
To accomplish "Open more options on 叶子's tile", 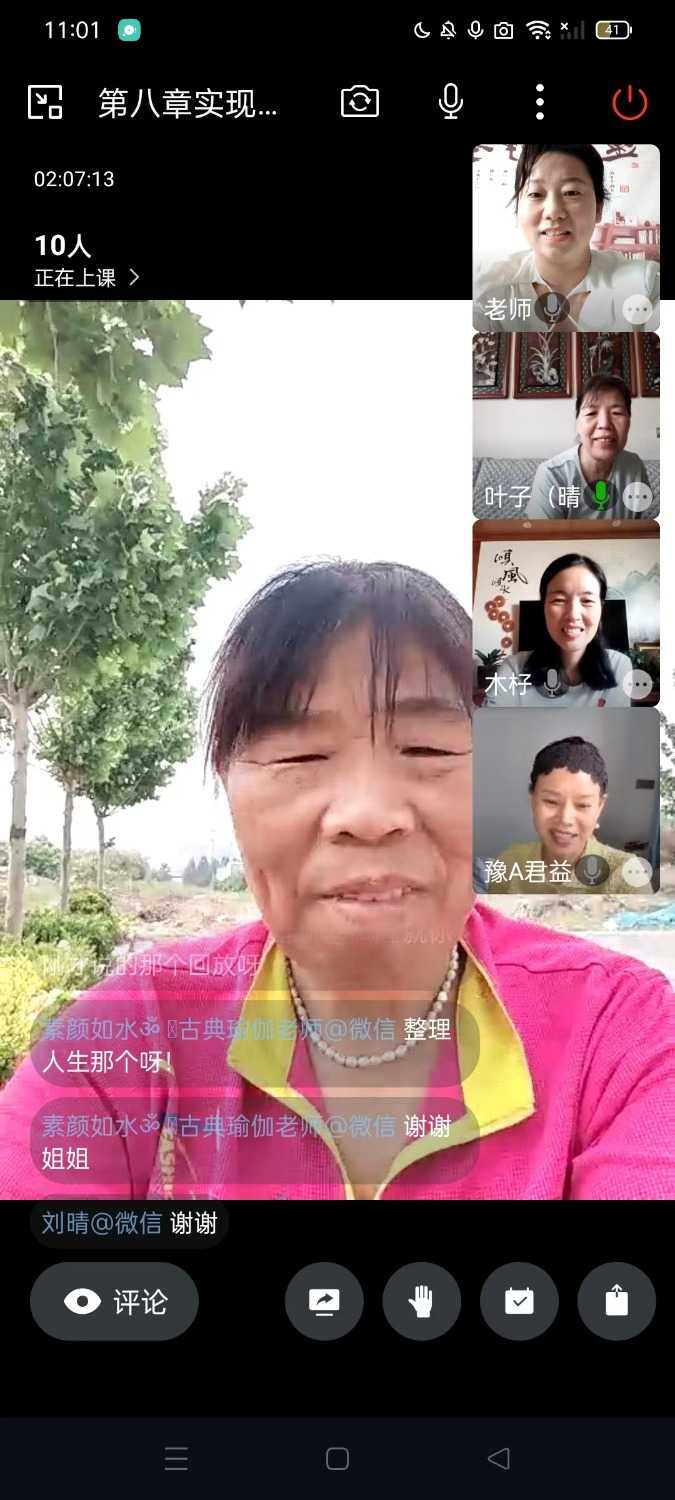I will [x=637, y=497].
